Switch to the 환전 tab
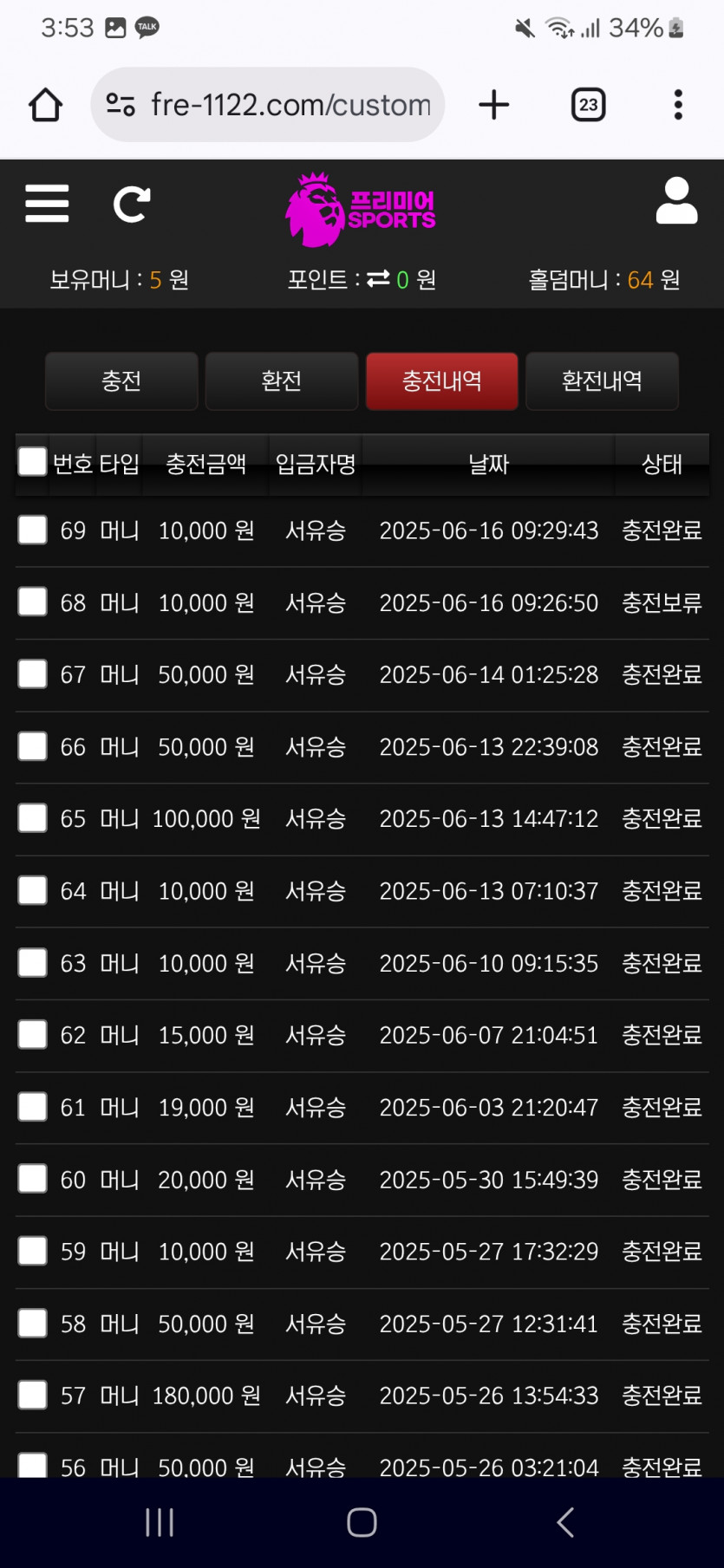Viewport: 724px width, 1568px height. (282, 381)
